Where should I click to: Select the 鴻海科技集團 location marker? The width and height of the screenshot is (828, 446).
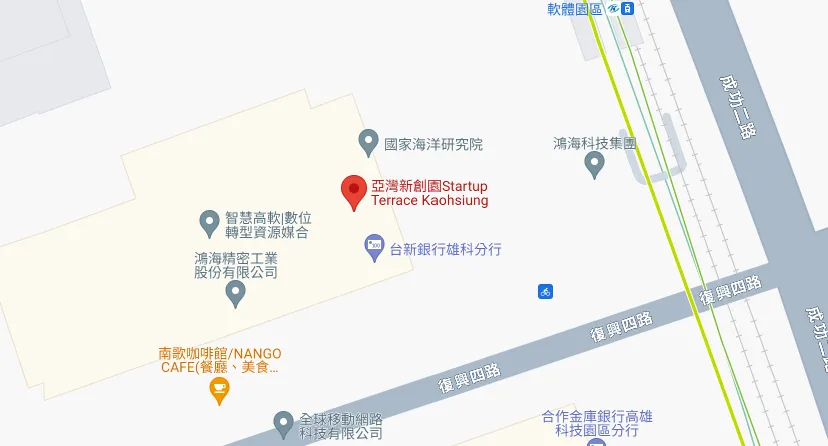595,162
